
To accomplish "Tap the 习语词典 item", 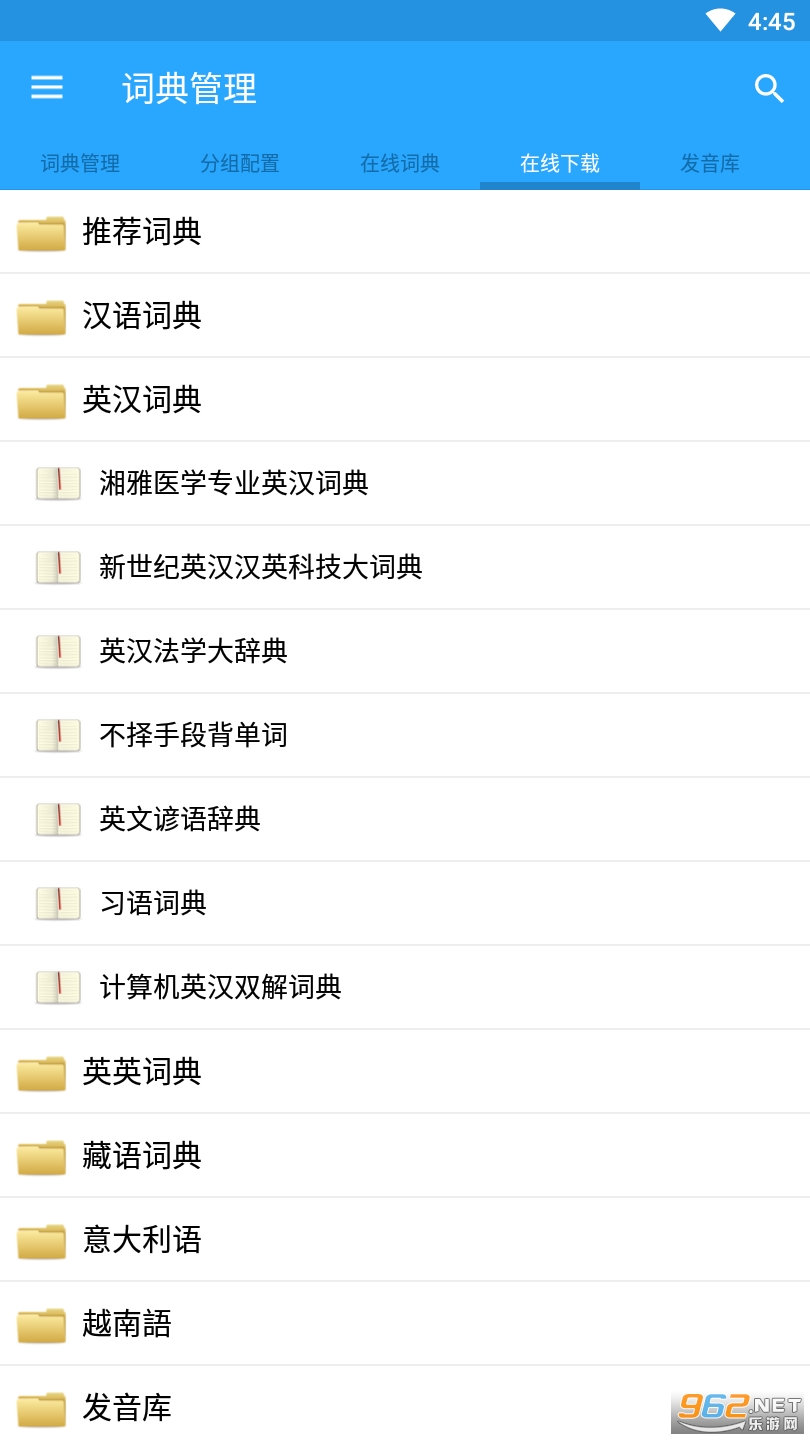I will [x=153, y=904].
